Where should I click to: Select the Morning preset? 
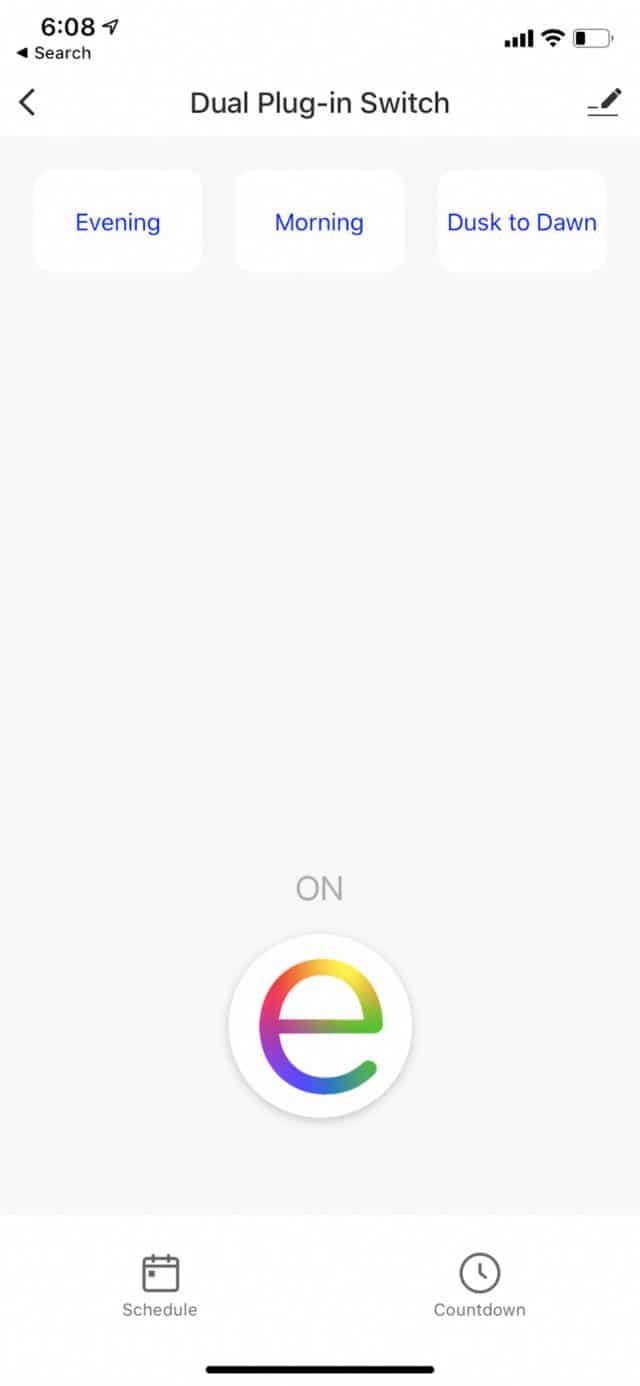tap(319, 222)
